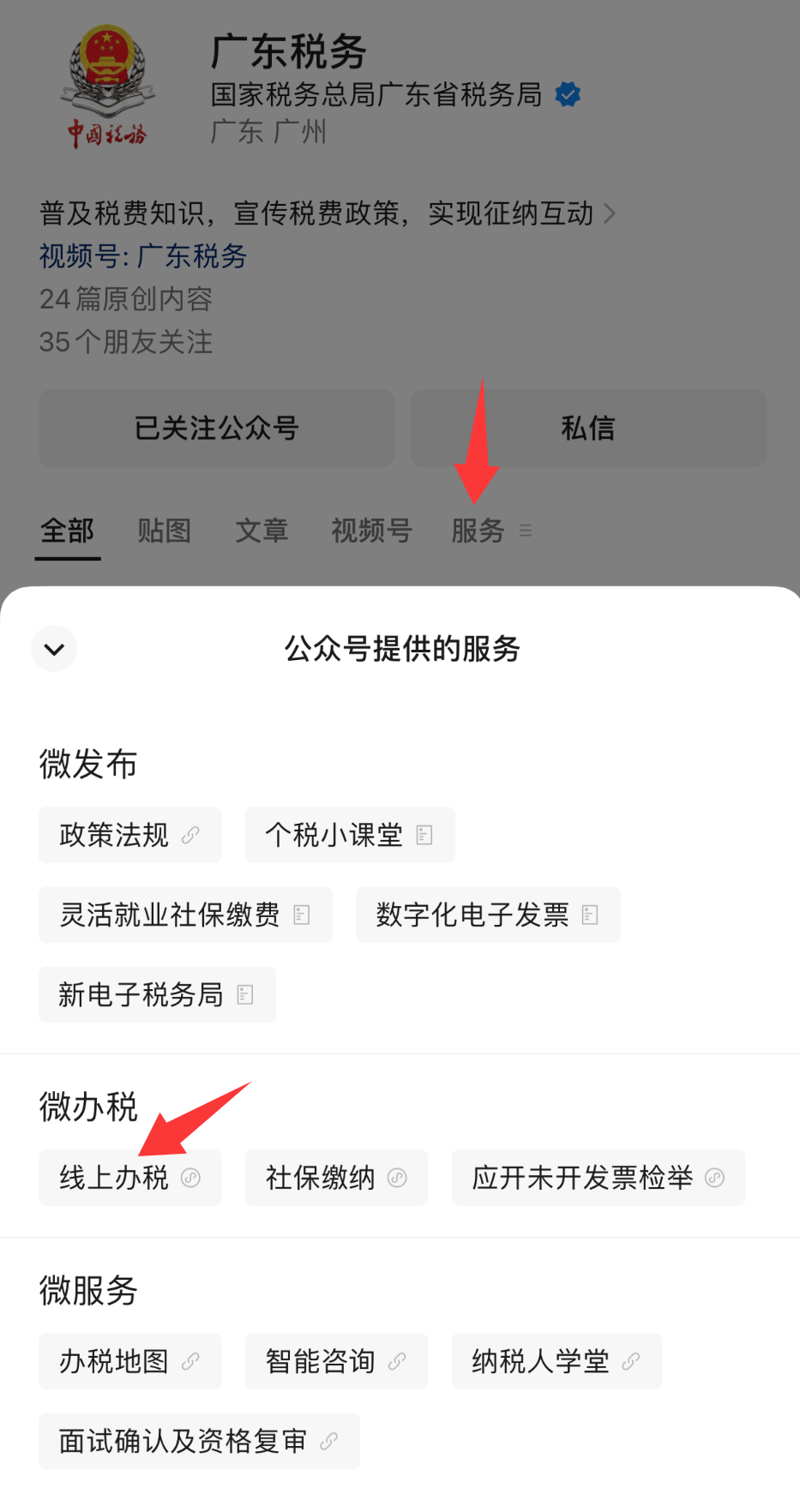Open the 面试确认及资格复审 service

(x=199, y=1441)
